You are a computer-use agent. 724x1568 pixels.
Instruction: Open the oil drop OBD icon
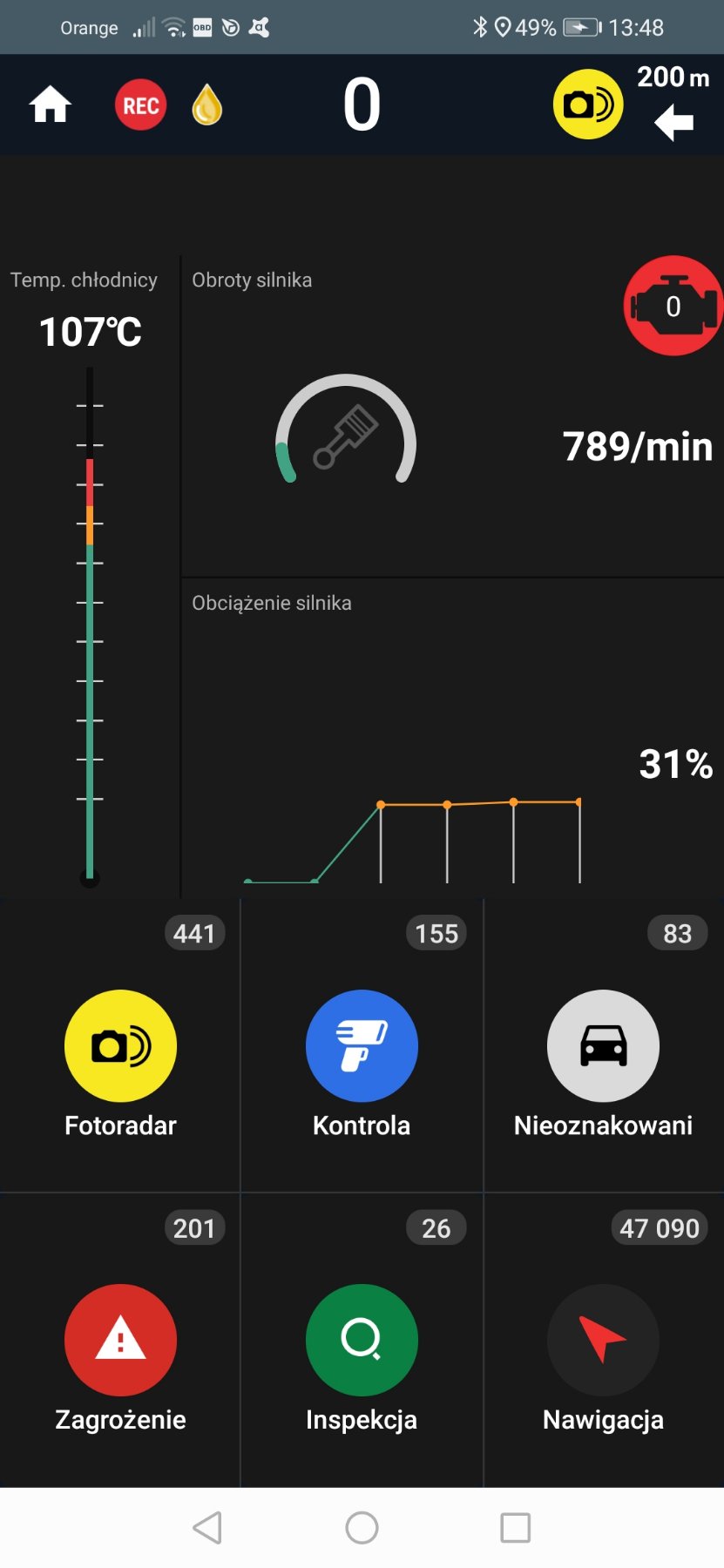206,105
